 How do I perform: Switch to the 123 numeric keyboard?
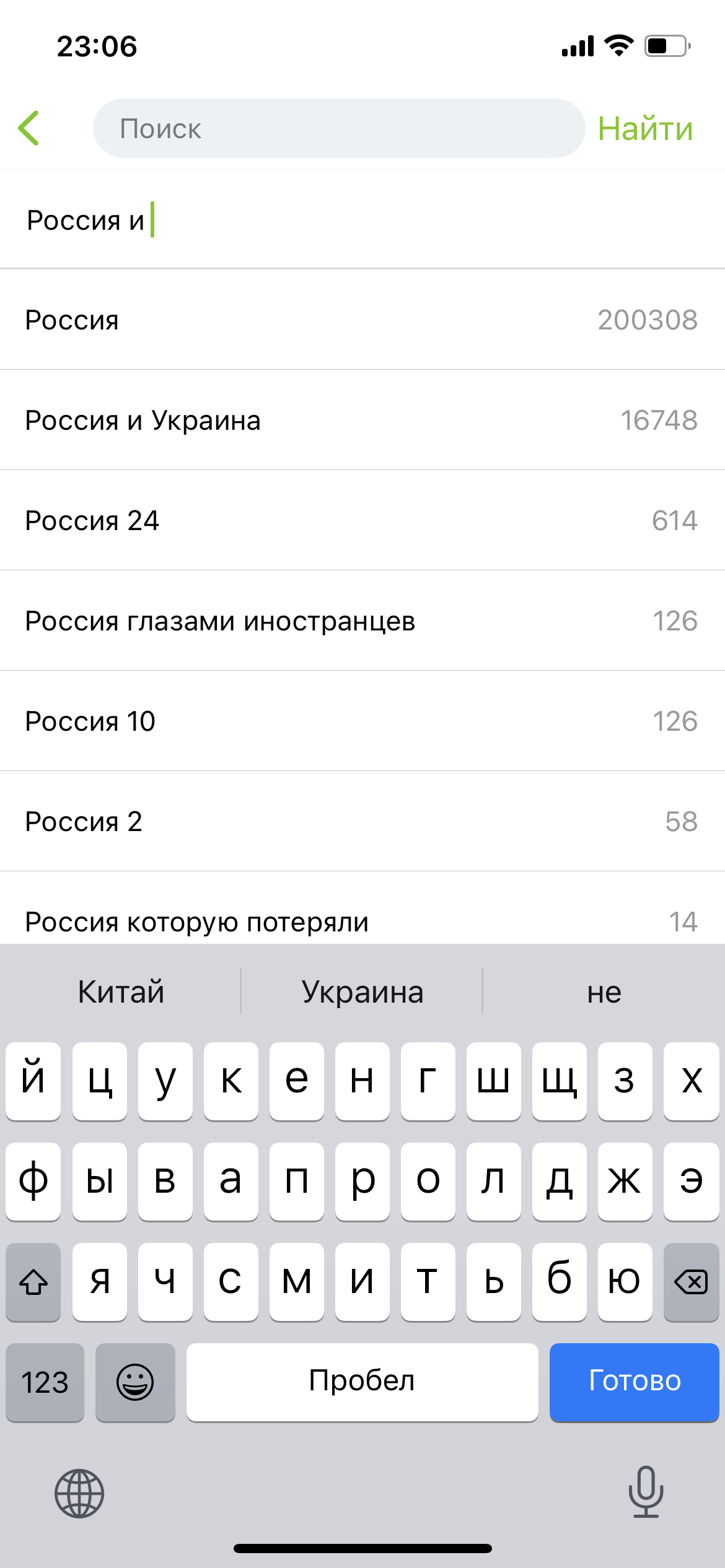pyautogui.click(x=45, y=1382)
